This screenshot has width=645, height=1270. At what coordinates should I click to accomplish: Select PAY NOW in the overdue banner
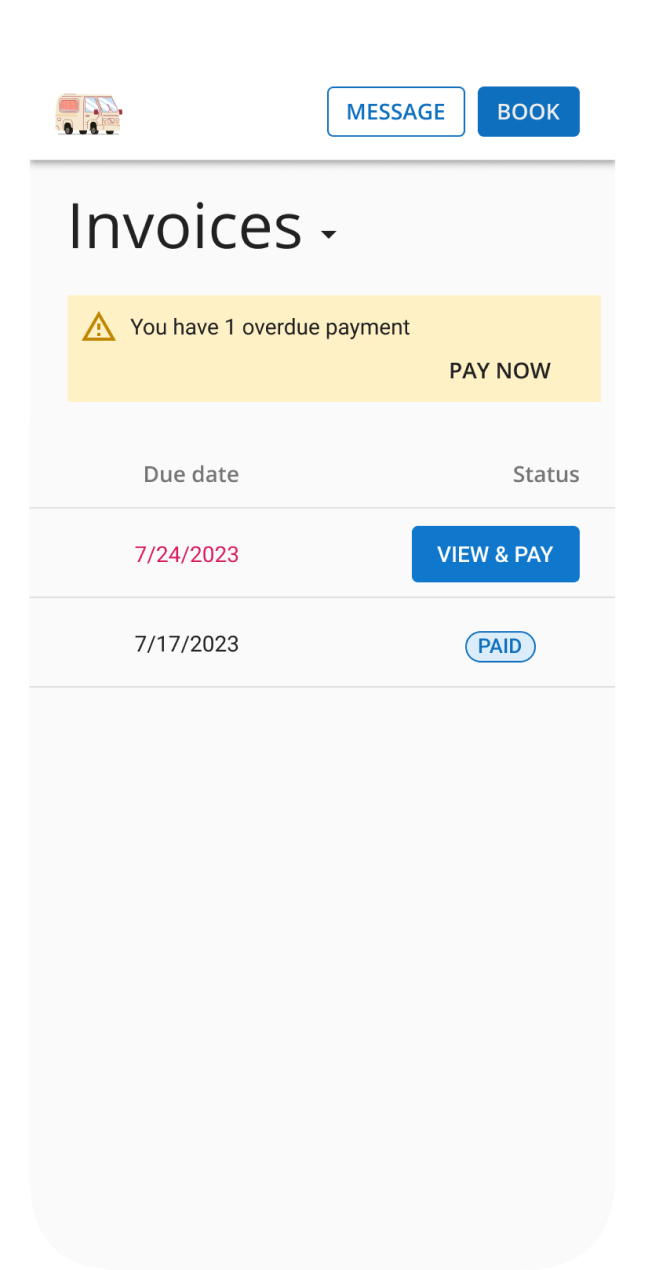coord(500,370)
